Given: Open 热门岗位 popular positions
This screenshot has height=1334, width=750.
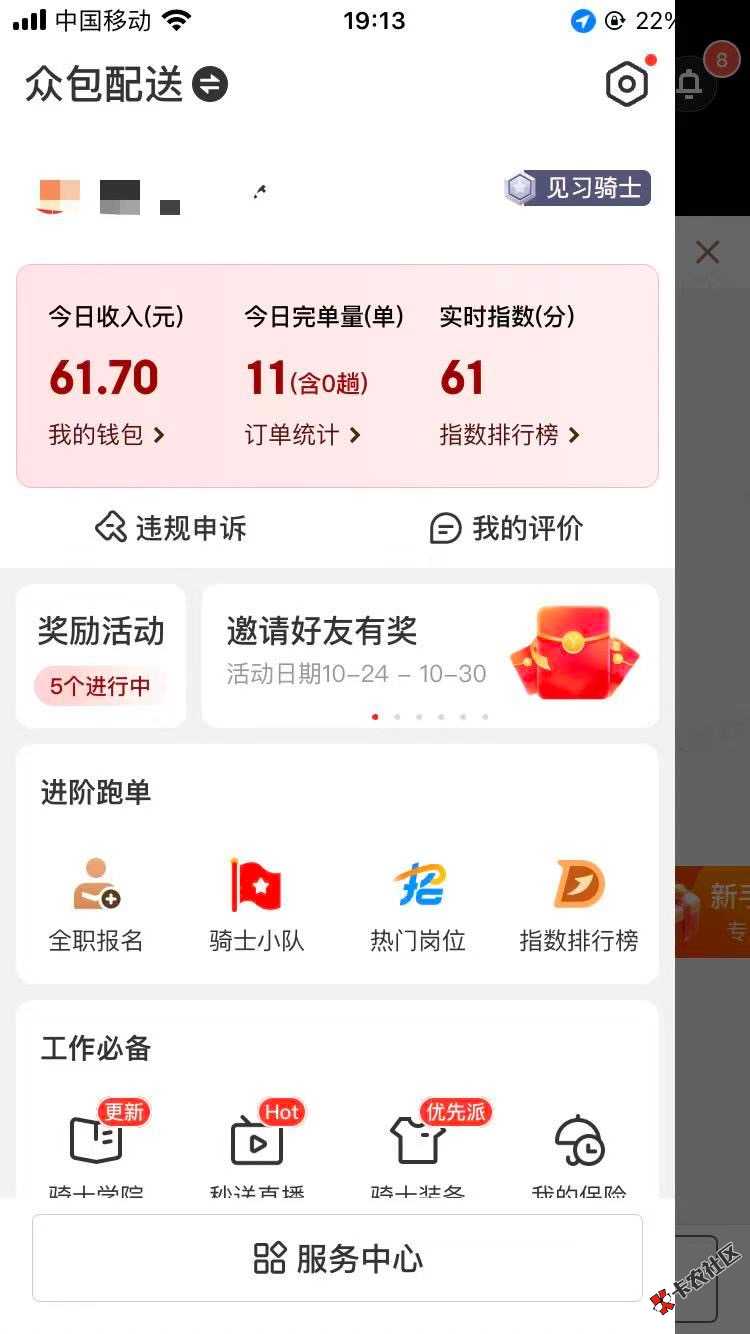Looking at the screenshot, I should click(418, 905).
